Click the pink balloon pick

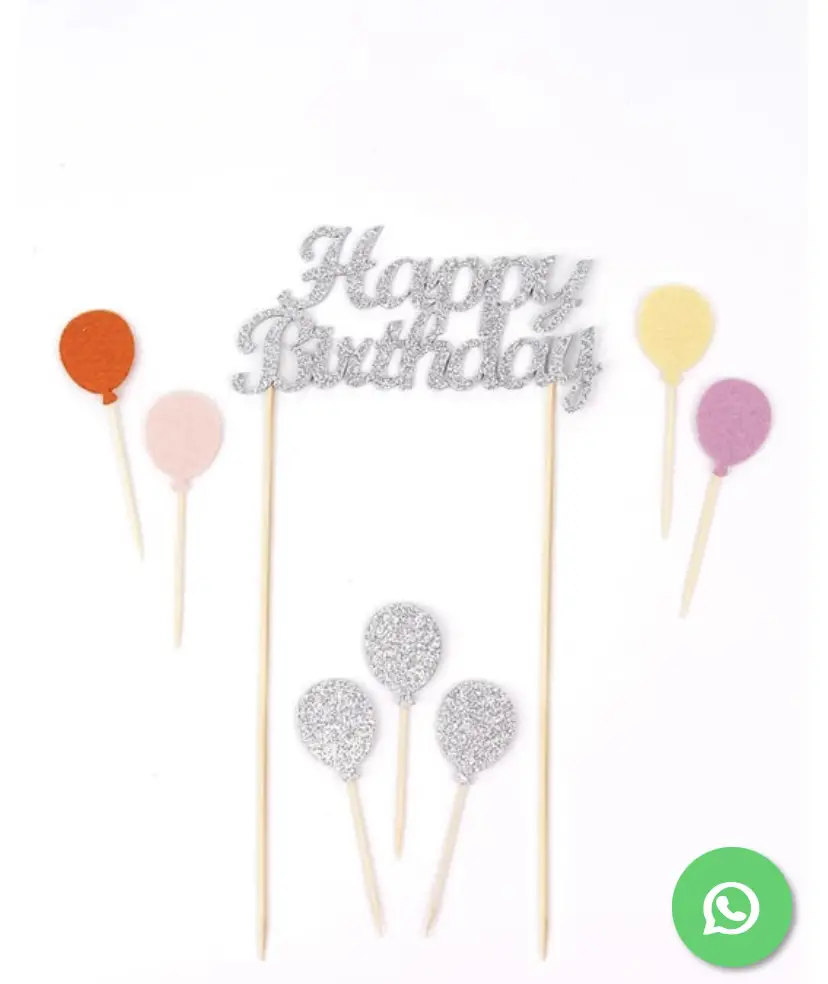point(184,432)
